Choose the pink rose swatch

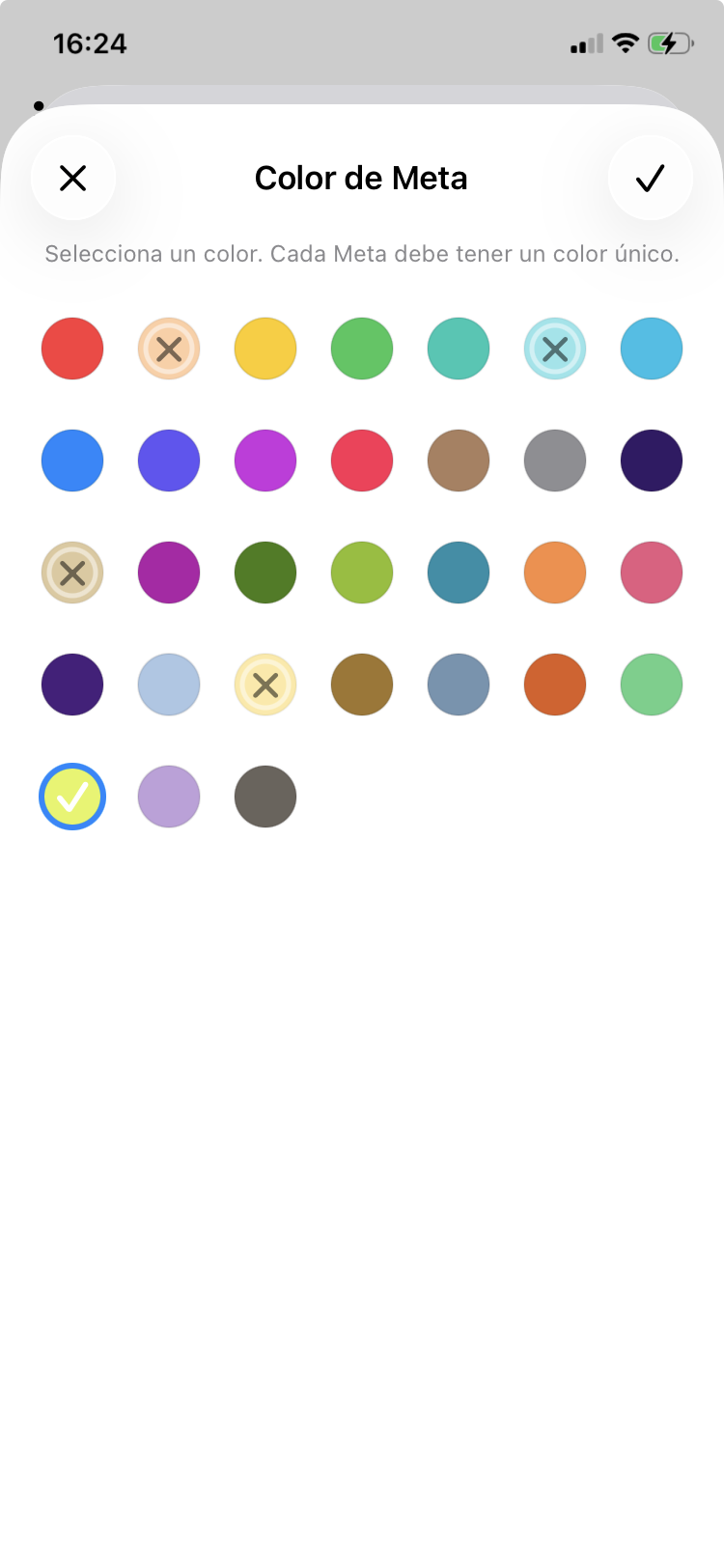pos(652,573)
